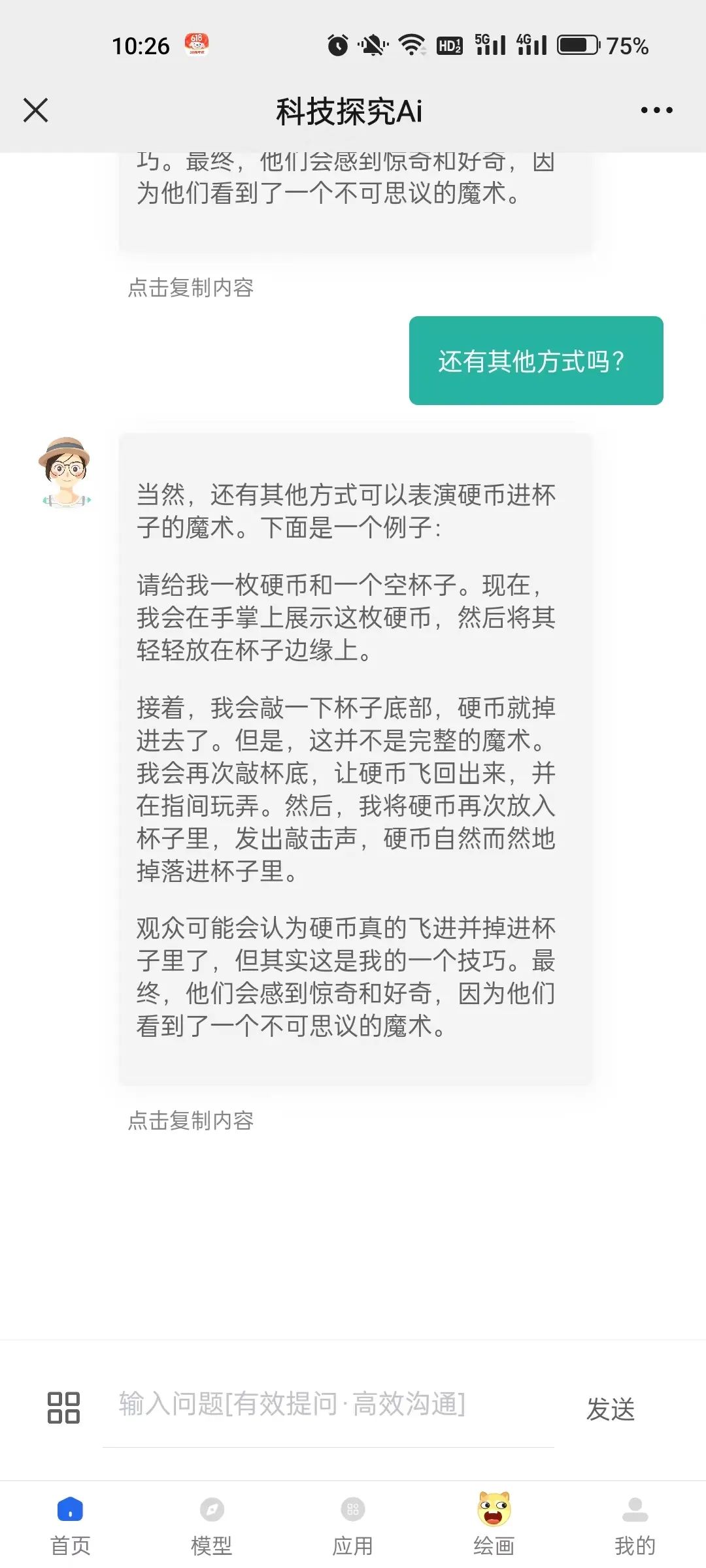706x1568 pixels.
Task: Open the four-square grid menu icon
Action: [x=63, y=1407]
